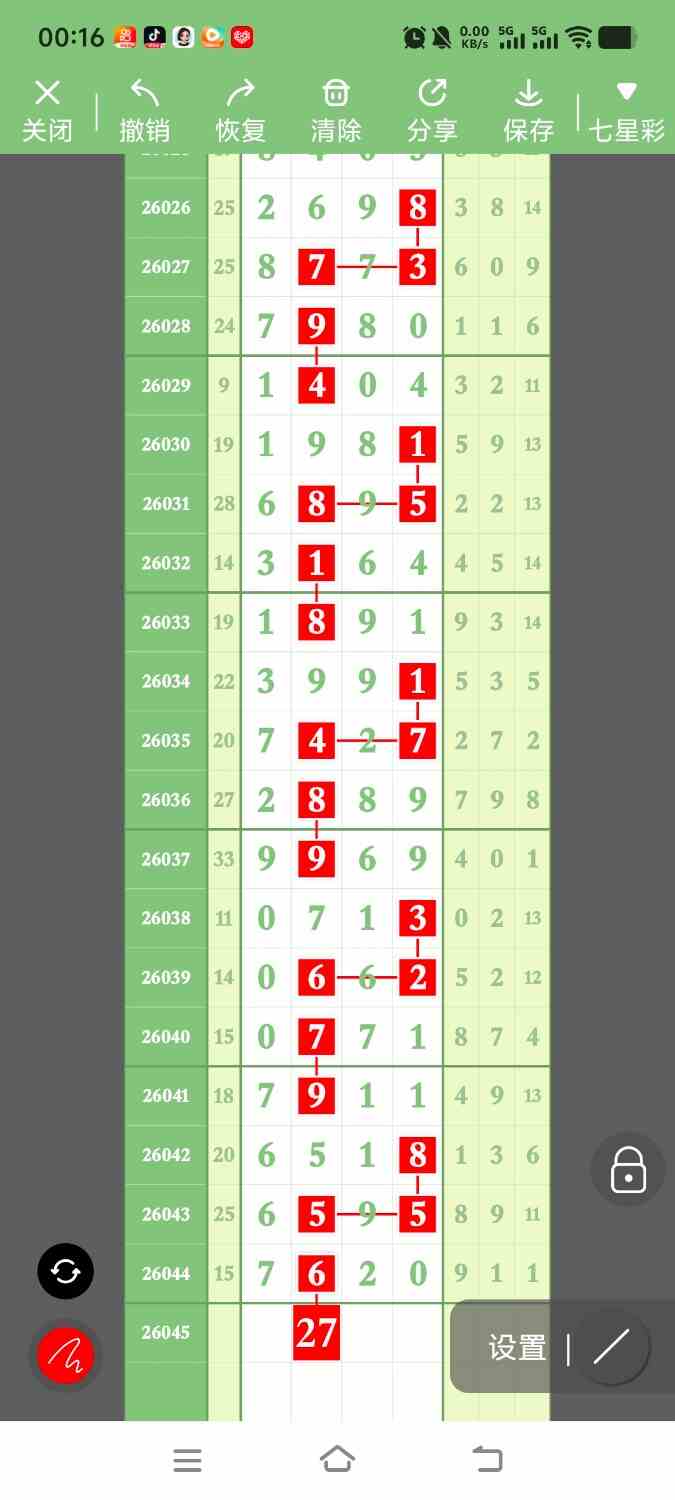
Task: Close the drawing editor
Action: click(47, 111)
